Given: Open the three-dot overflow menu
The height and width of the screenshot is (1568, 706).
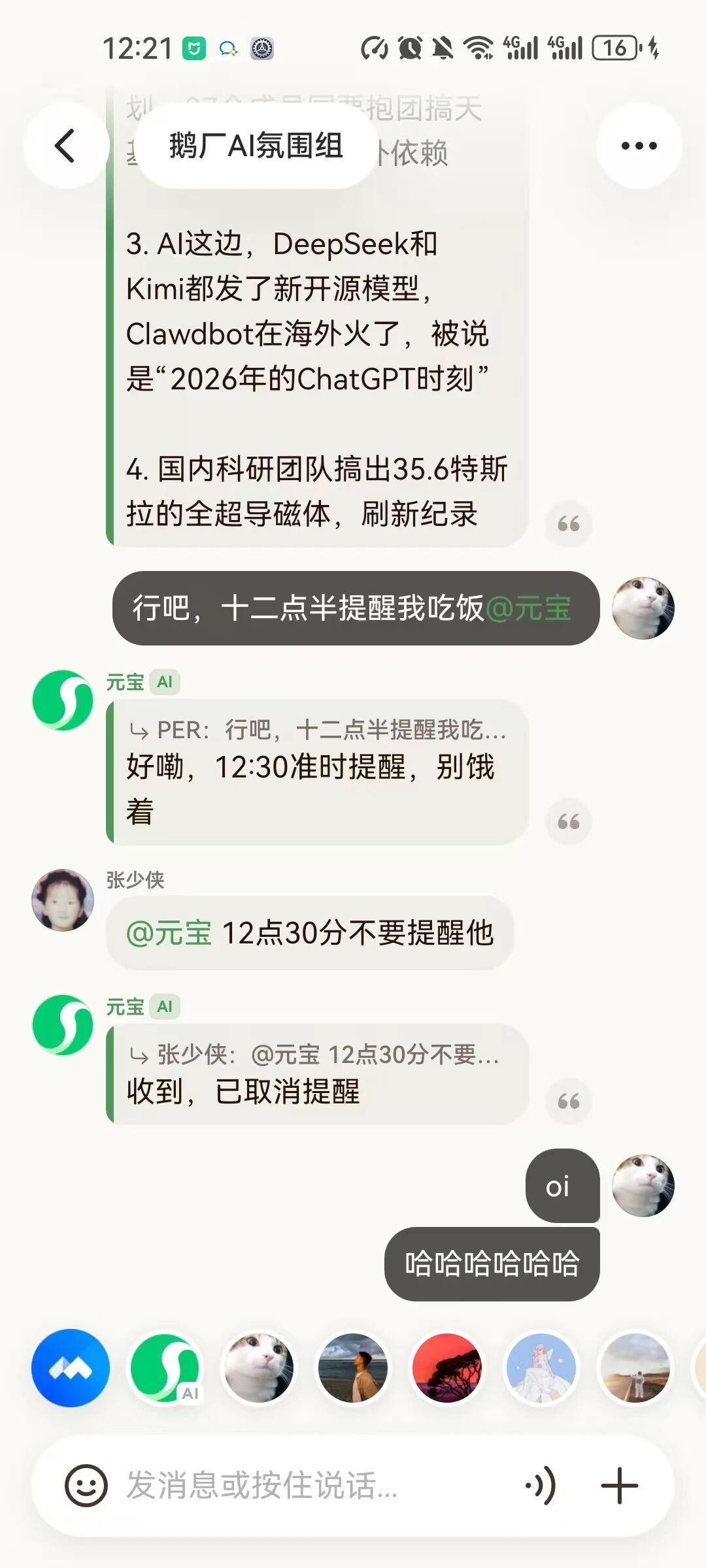Looking at the screenshot, I should click(x=639, y=146).
